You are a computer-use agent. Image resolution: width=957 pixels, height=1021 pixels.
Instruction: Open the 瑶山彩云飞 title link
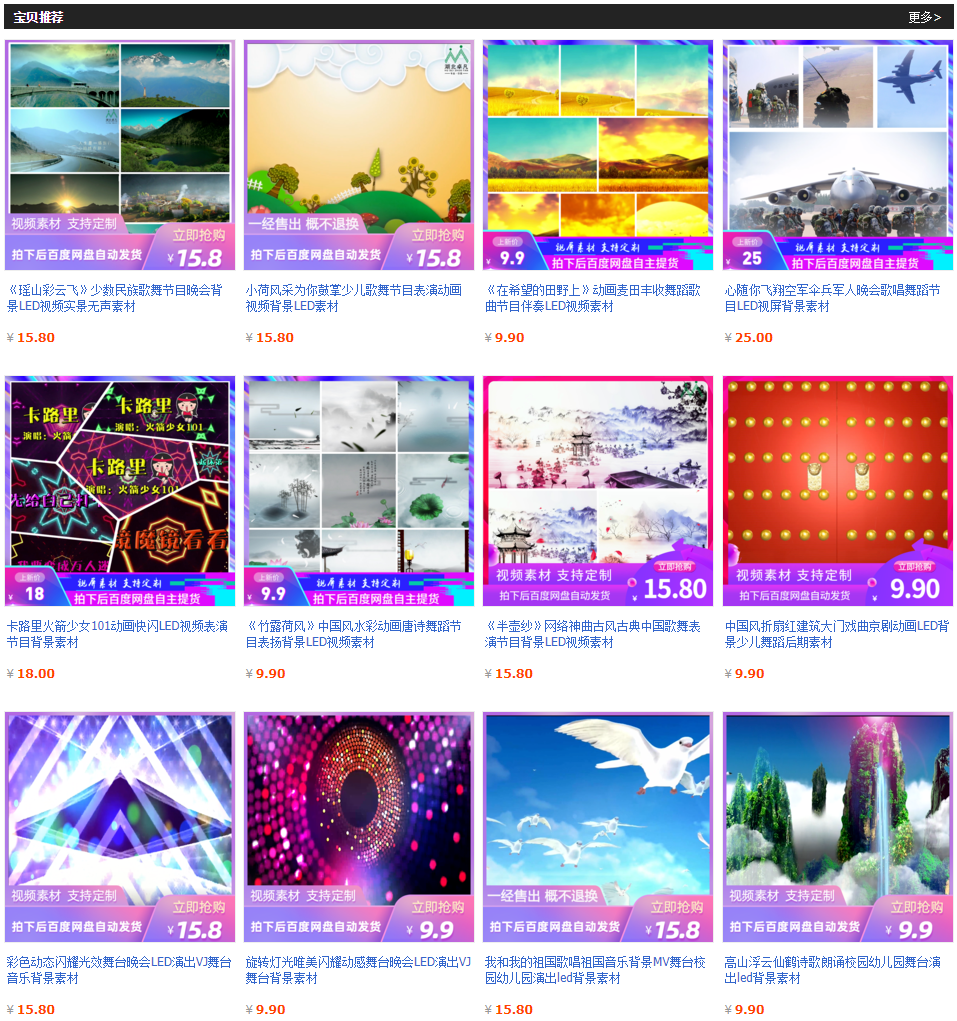click(114, 298)
